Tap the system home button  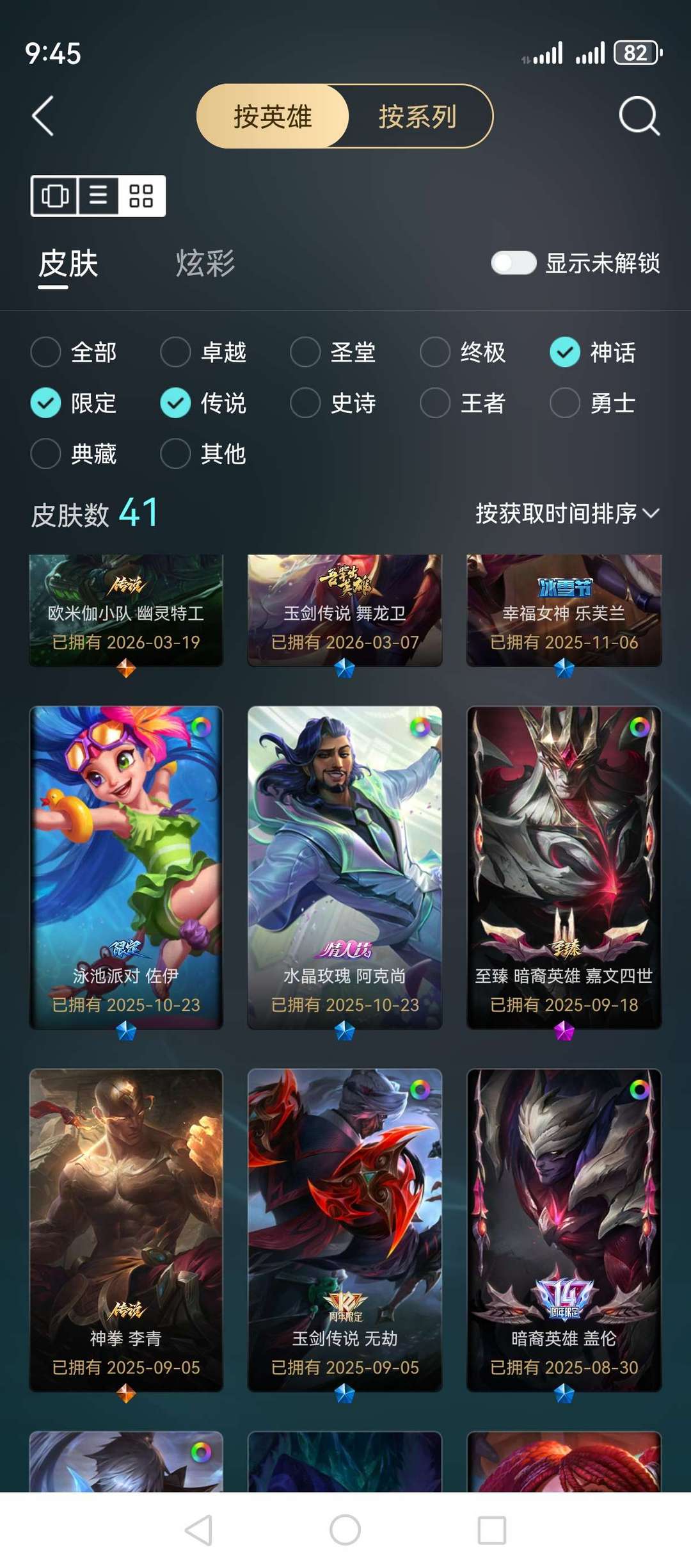(x=345, y=1530)
